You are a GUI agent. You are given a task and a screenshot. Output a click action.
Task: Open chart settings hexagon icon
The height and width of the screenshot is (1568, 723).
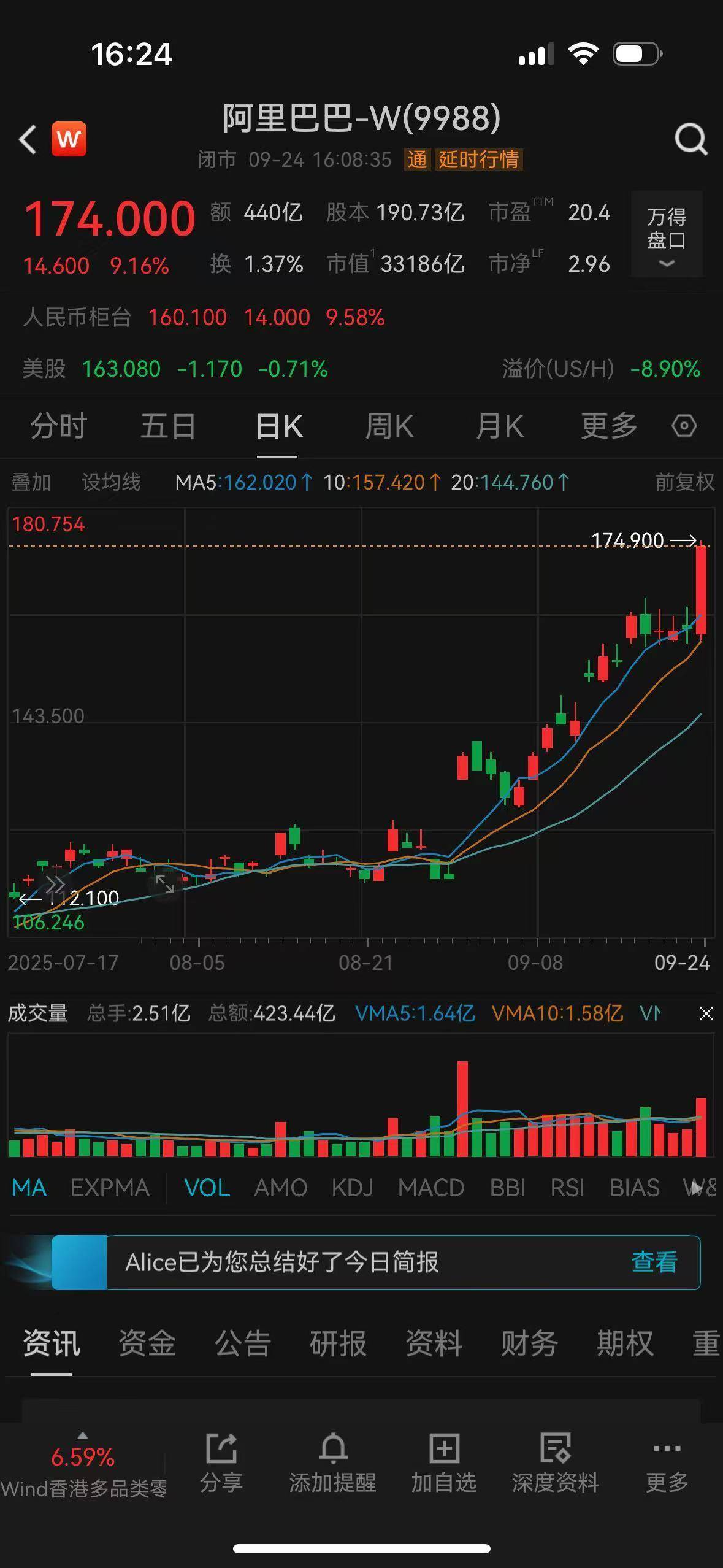click(684, 426)
